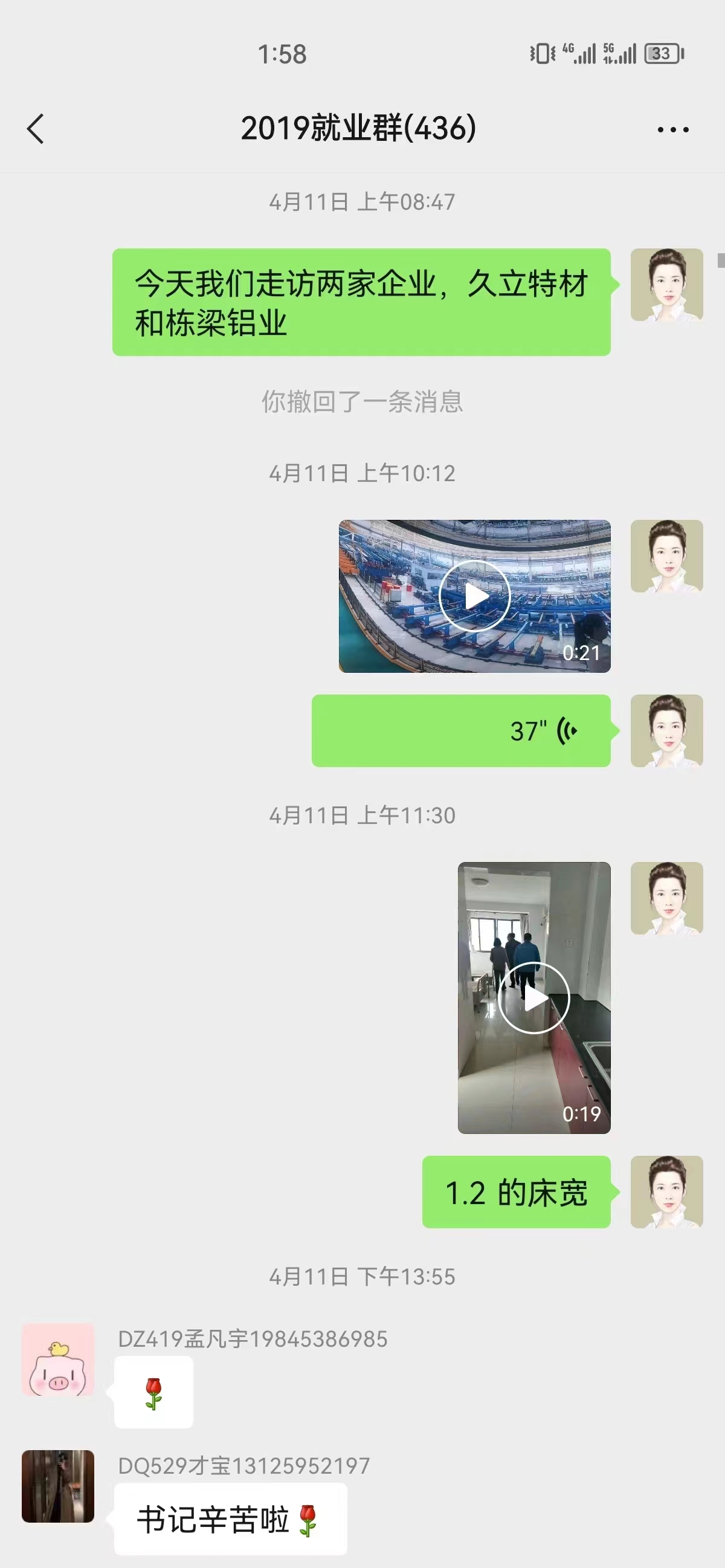Viewport: 725px width, 1568px height.
Task: Go back from the 2019就业群 chat
Action: click(35, 129)
